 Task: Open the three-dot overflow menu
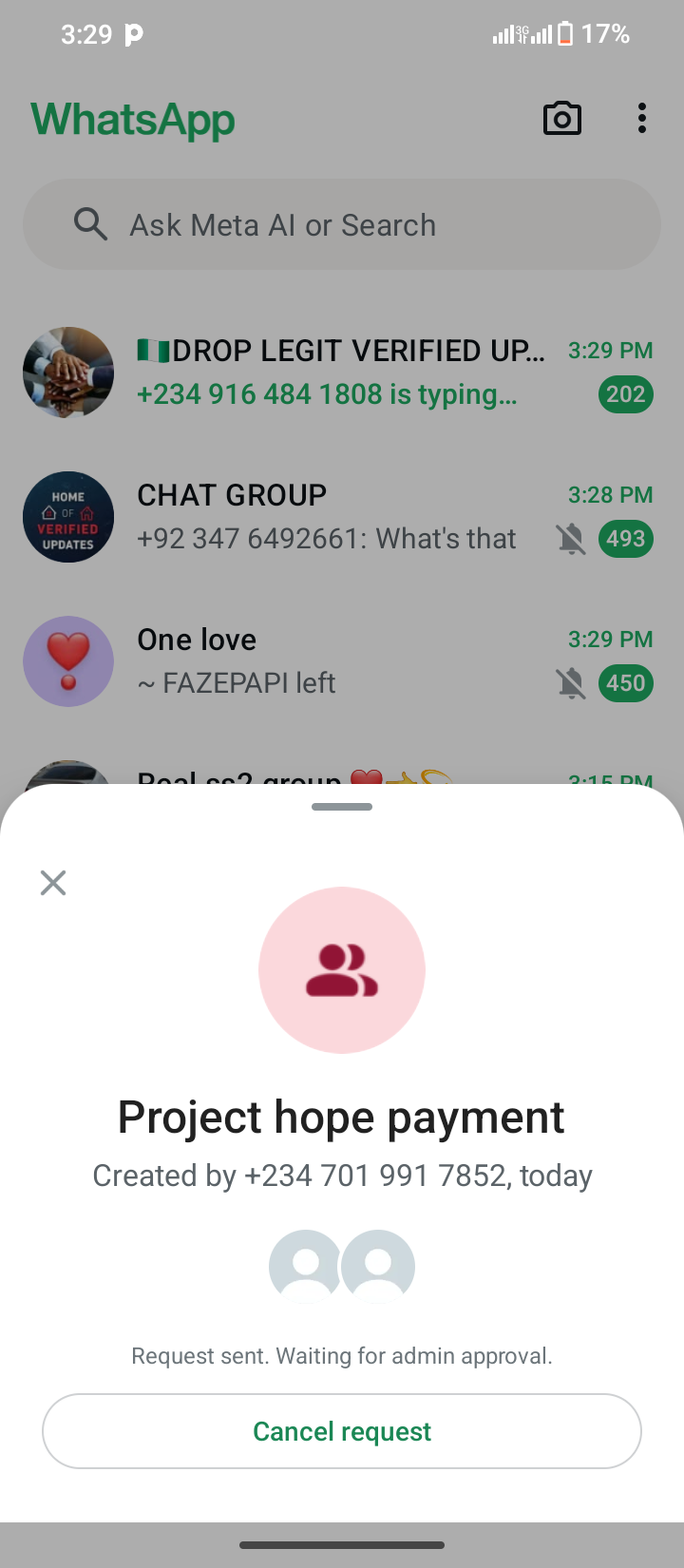(642, 119)
